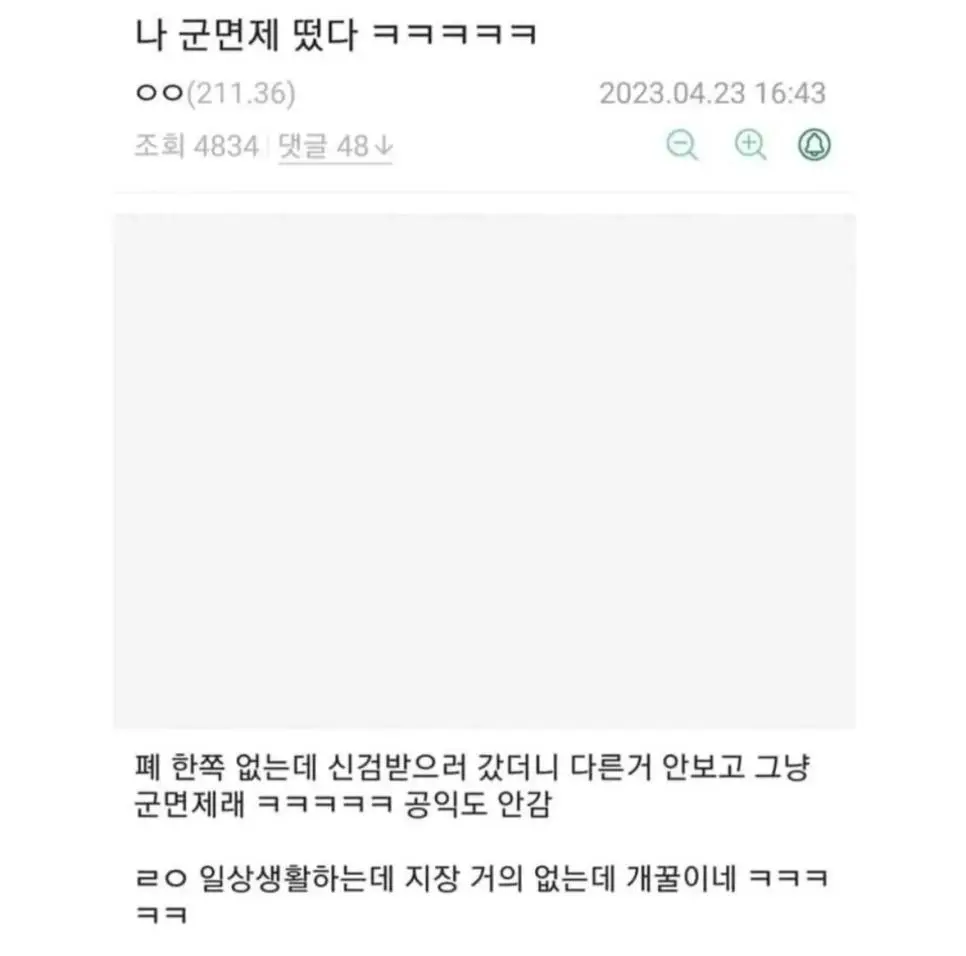Increase text size with the plus magnifier
Viewport: 966px width, 956px height.
(749, 146)
